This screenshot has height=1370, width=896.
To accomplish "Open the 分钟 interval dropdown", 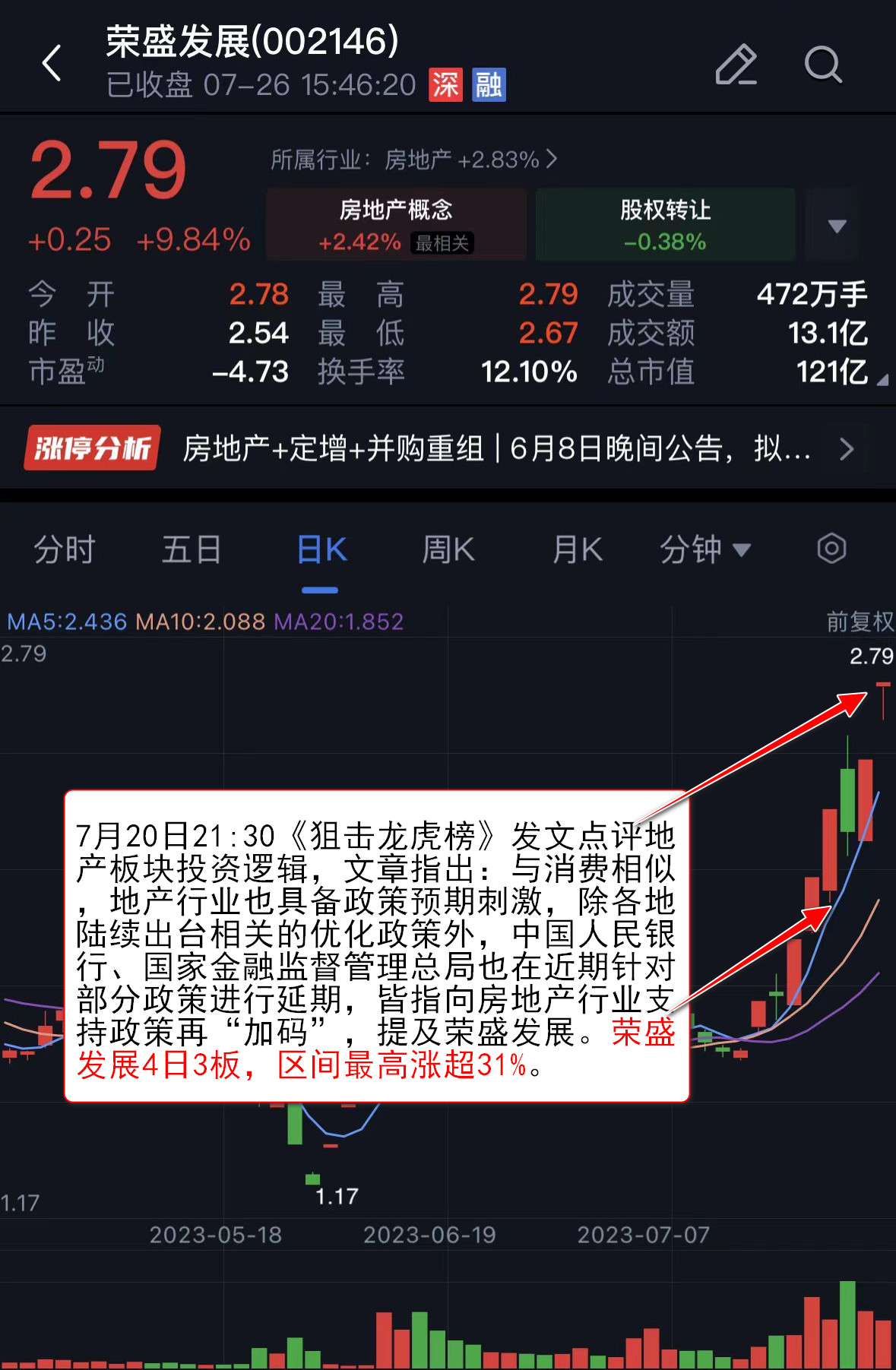I will [x=704, y=549].
